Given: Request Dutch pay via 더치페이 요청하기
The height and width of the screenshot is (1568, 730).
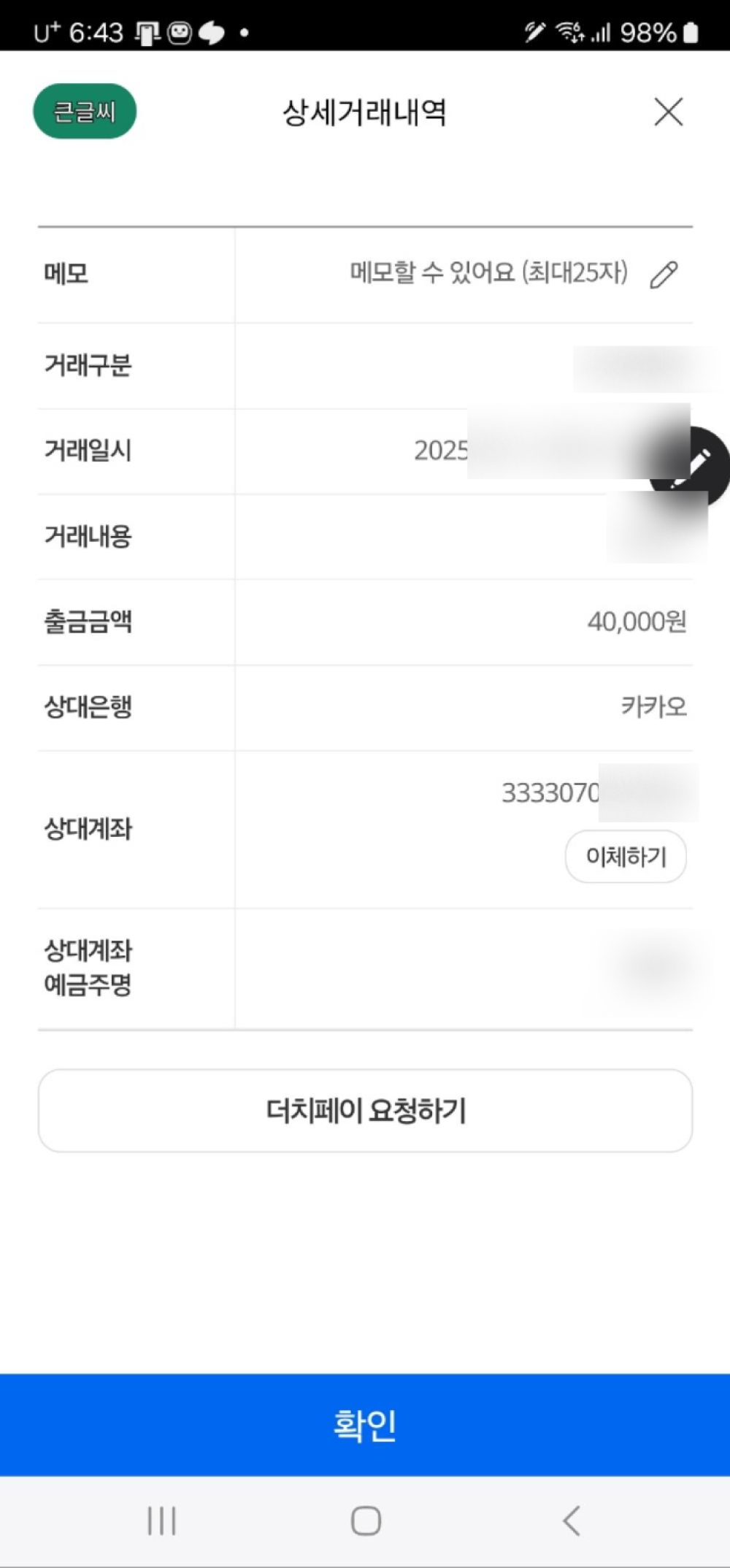Looking at the screenshot, I should pyautogui.click(x=365, y=1110).
